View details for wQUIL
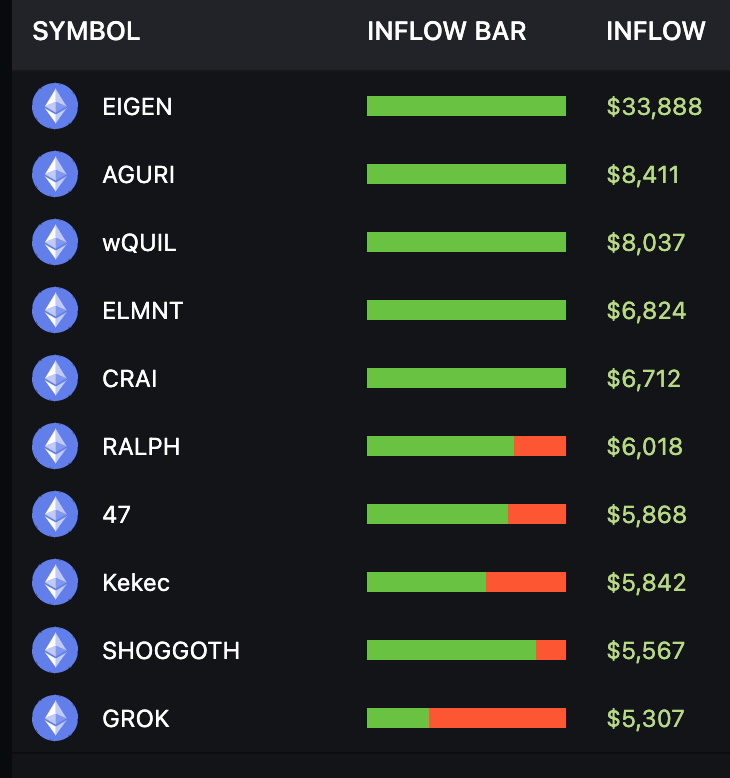This screenshot has height=778, width=730. pos(139,243)
